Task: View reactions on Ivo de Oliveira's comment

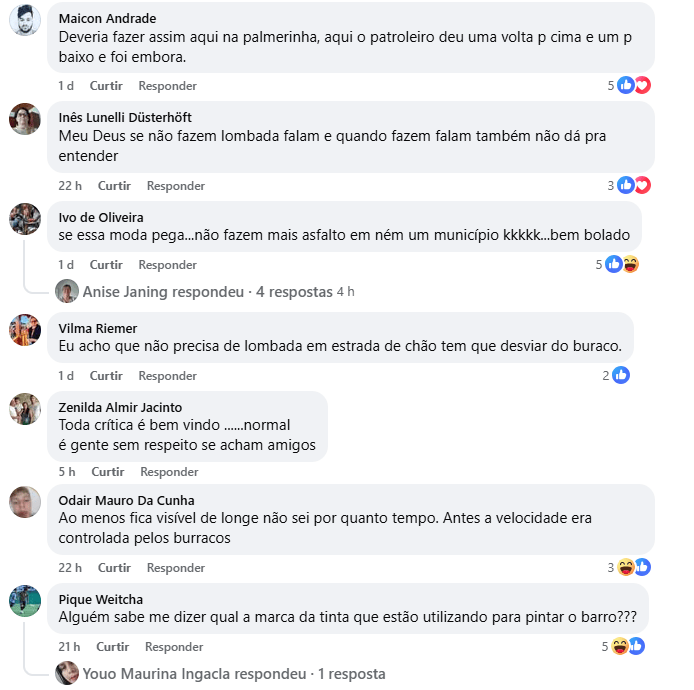Action: coord(621,264)
